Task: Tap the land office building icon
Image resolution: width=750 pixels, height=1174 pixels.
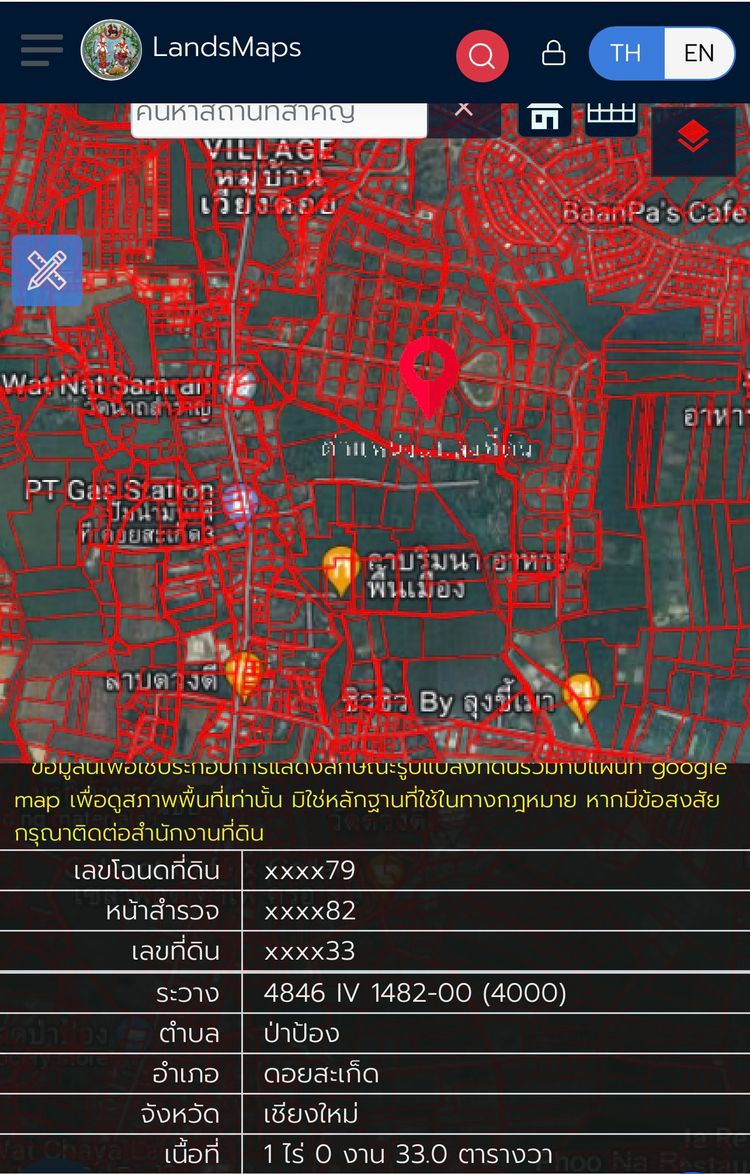Action: (x=545, y=118)
